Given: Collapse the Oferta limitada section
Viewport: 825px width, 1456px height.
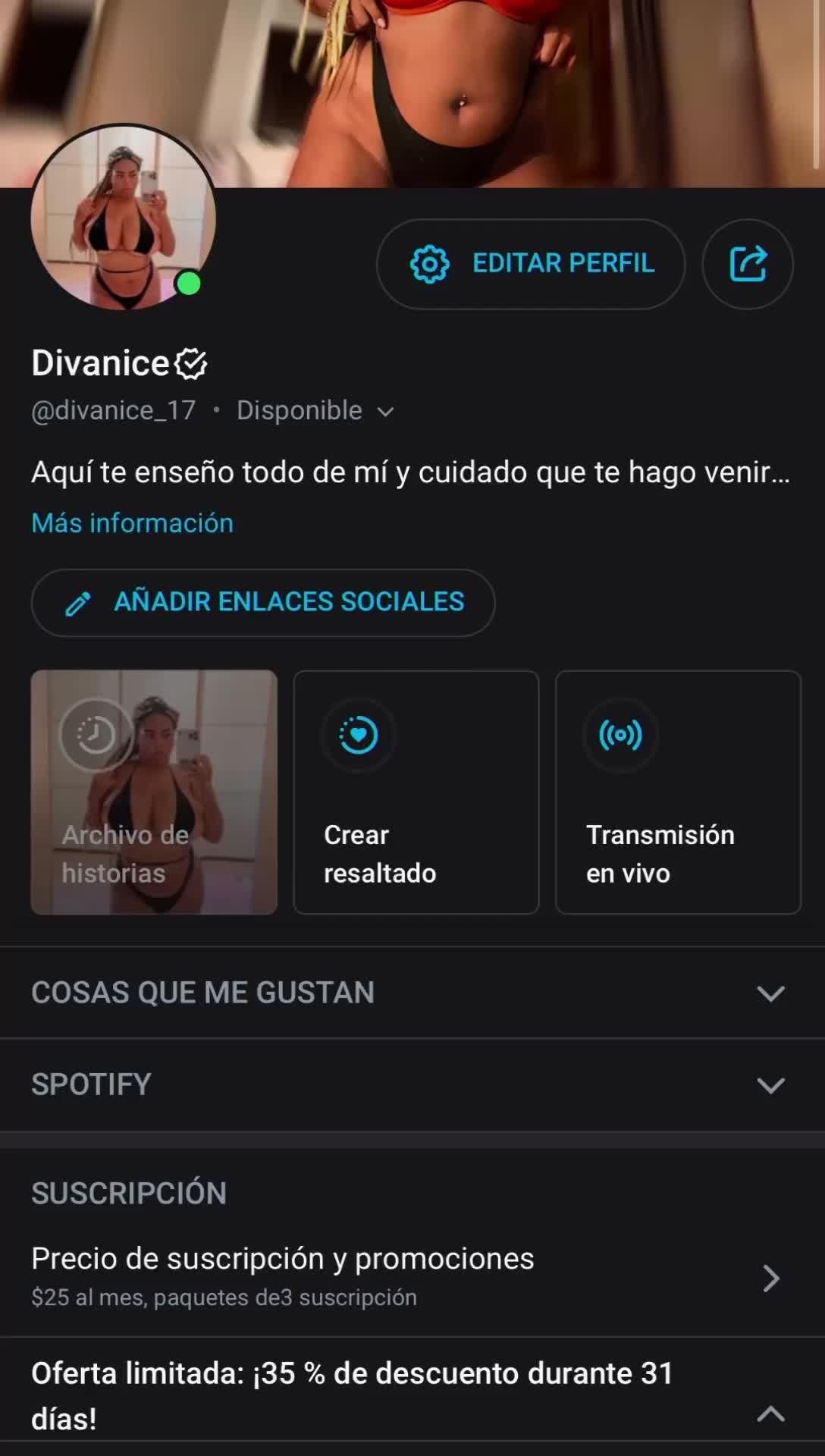Looking at the screenshot, I should point(770,1414).
